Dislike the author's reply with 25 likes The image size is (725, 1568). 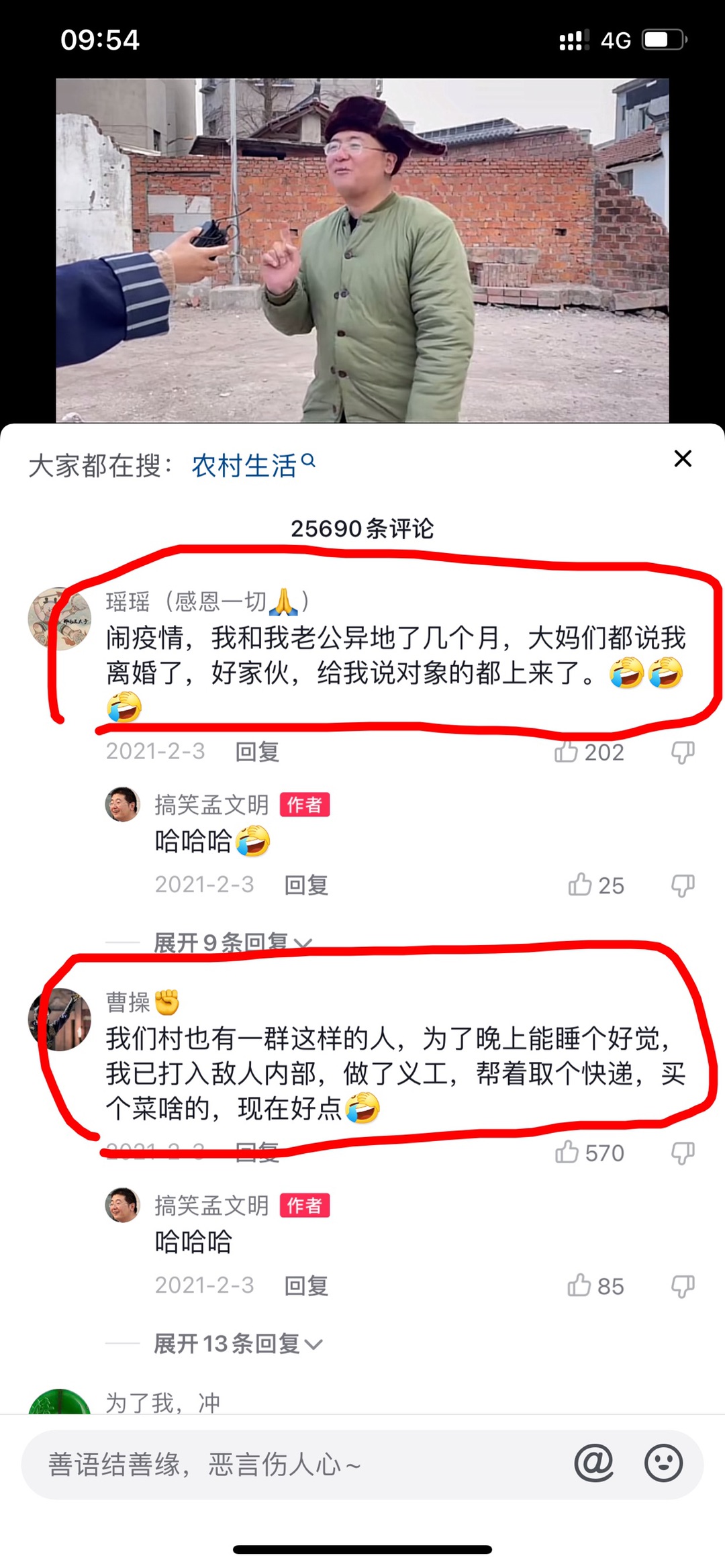coord(682,885)
